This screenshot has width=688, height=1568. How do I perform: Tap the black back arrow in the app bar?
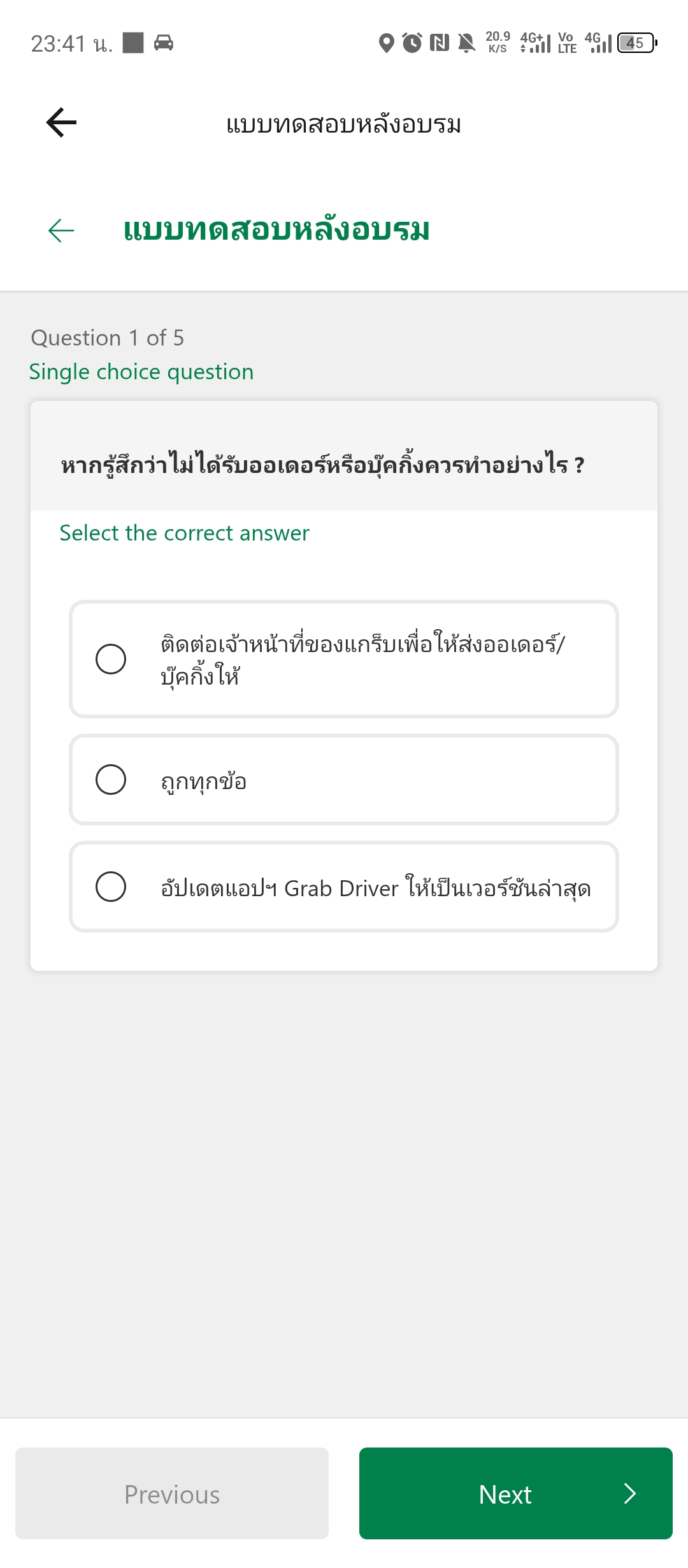coord(61,122)
